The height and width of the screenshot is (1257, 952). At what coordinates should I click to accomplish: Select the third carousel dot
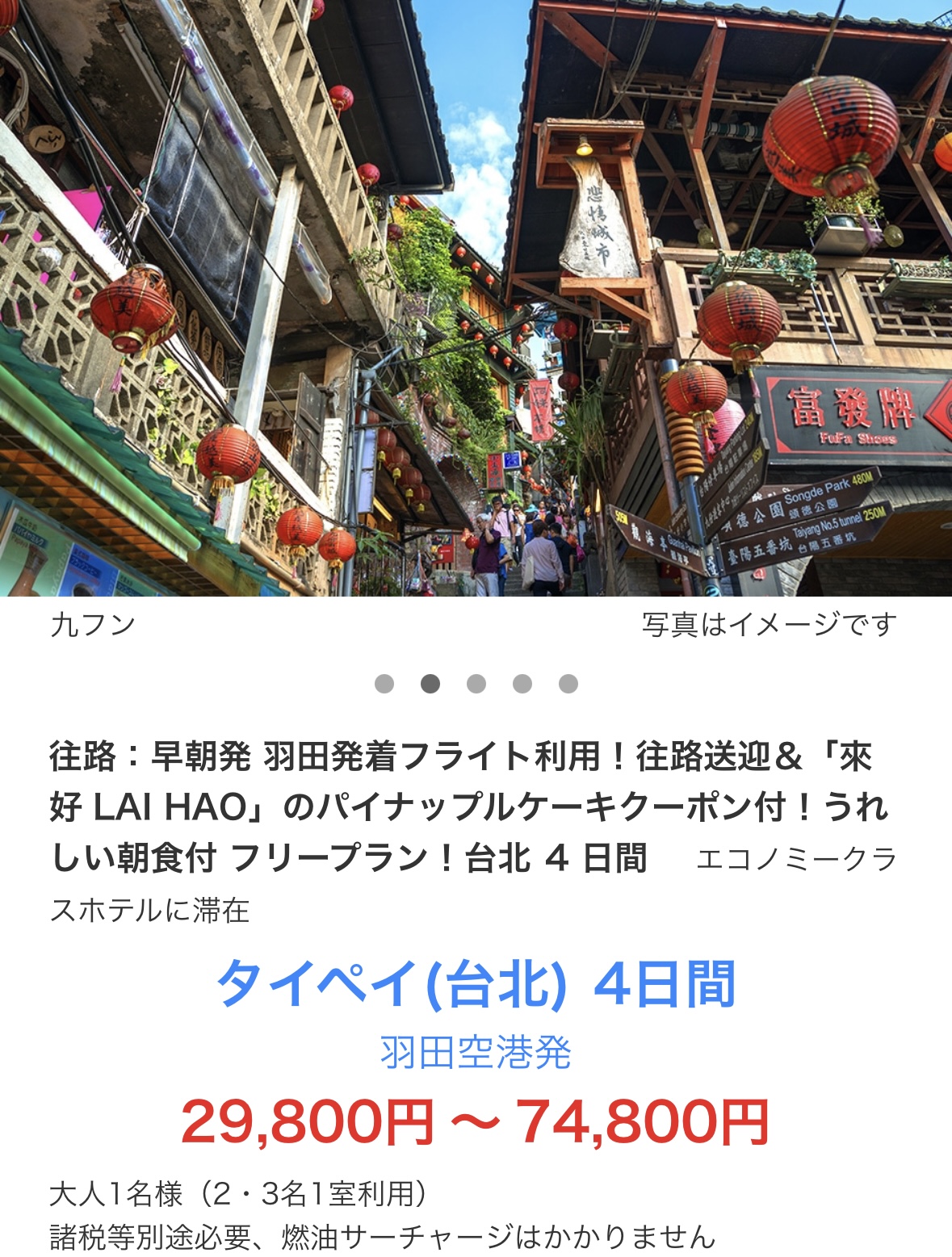[476, 684]
